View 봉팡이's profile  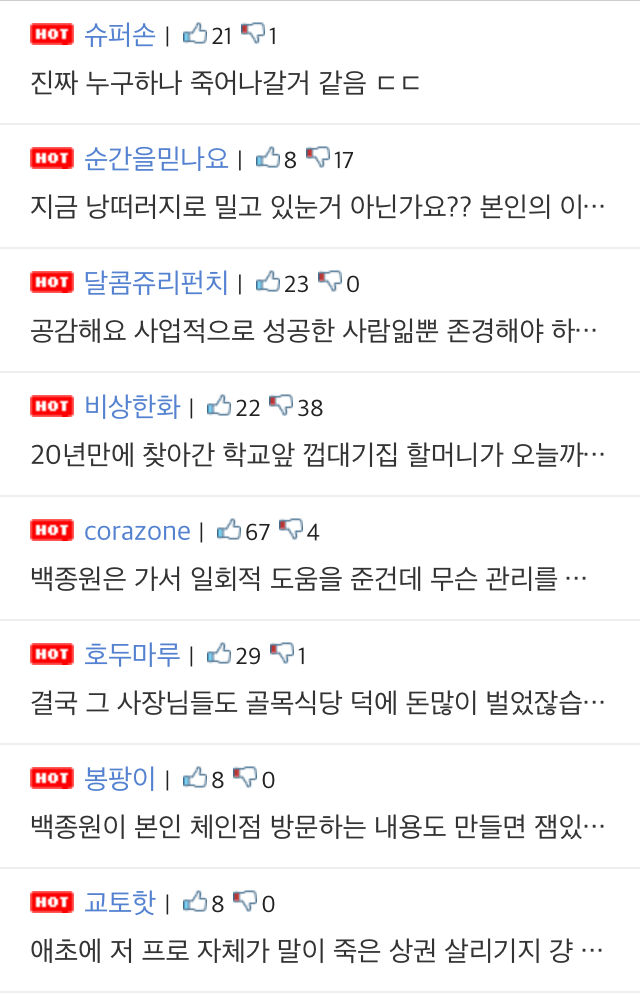(x=120, y=779)
